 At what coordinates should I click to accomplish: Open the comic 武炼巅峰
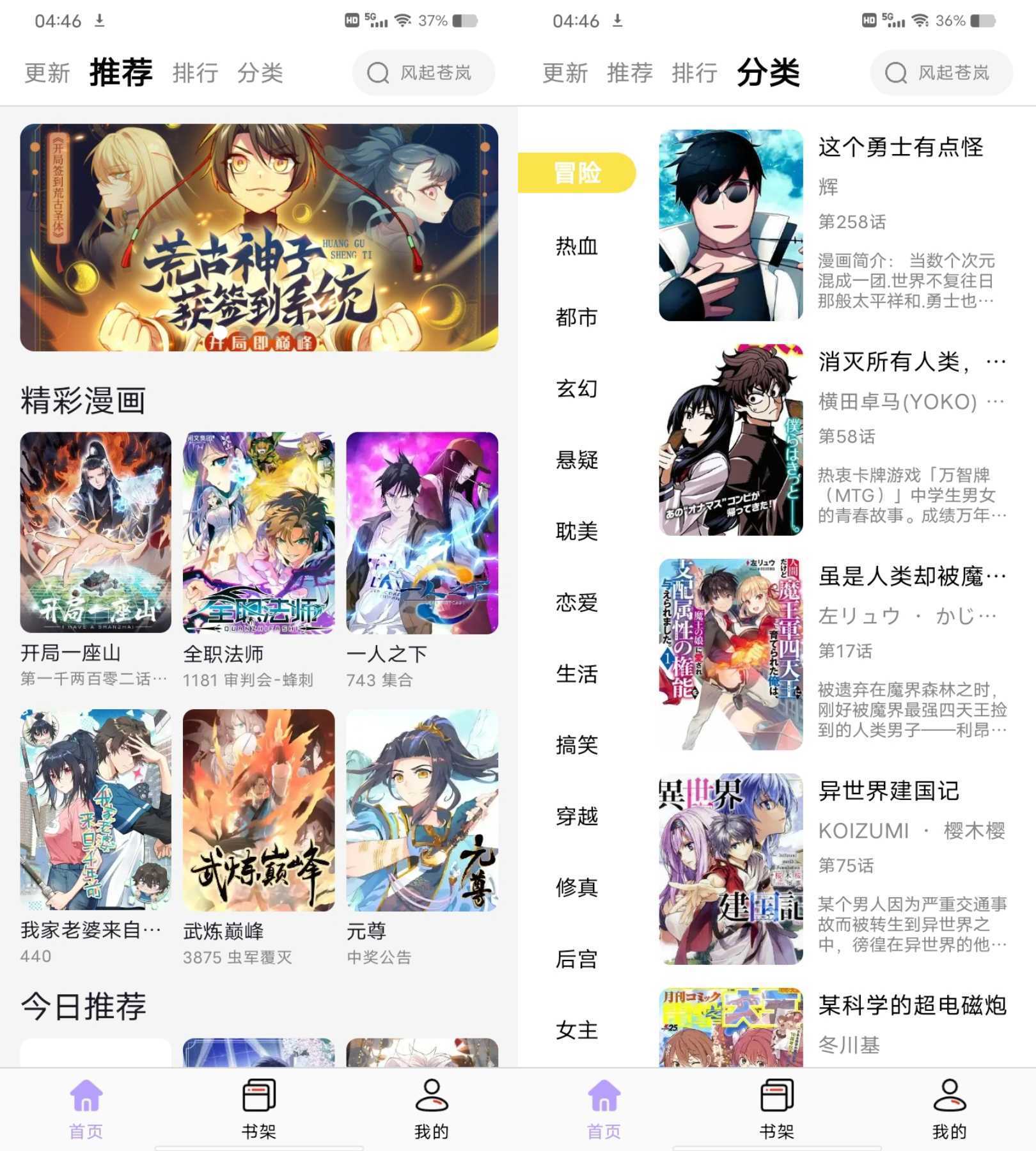pos(258,810)
